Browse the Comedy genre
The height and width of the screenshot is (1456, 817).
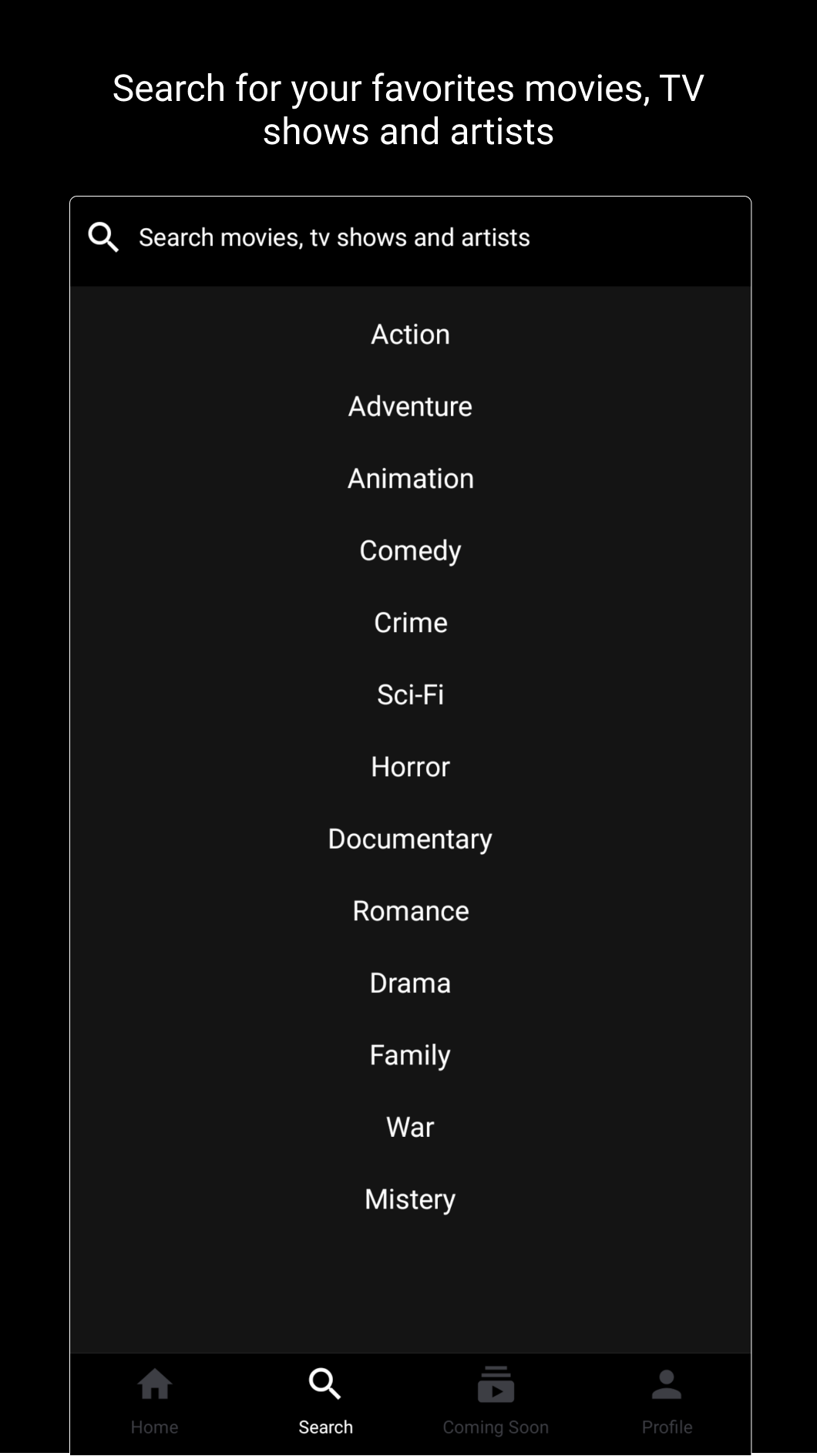click(x=409, y=550)
